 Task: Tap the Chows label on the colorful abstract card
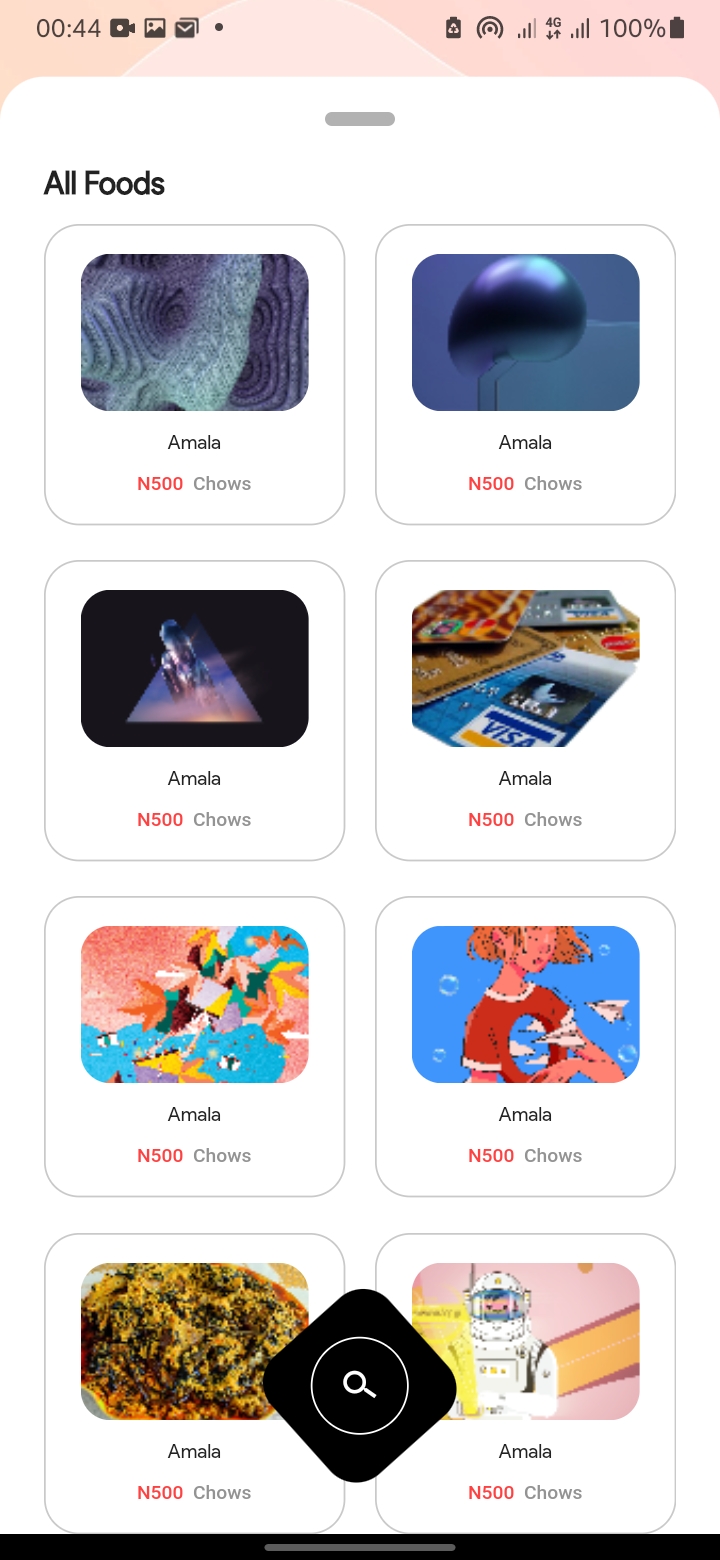tap(221, 1155)
